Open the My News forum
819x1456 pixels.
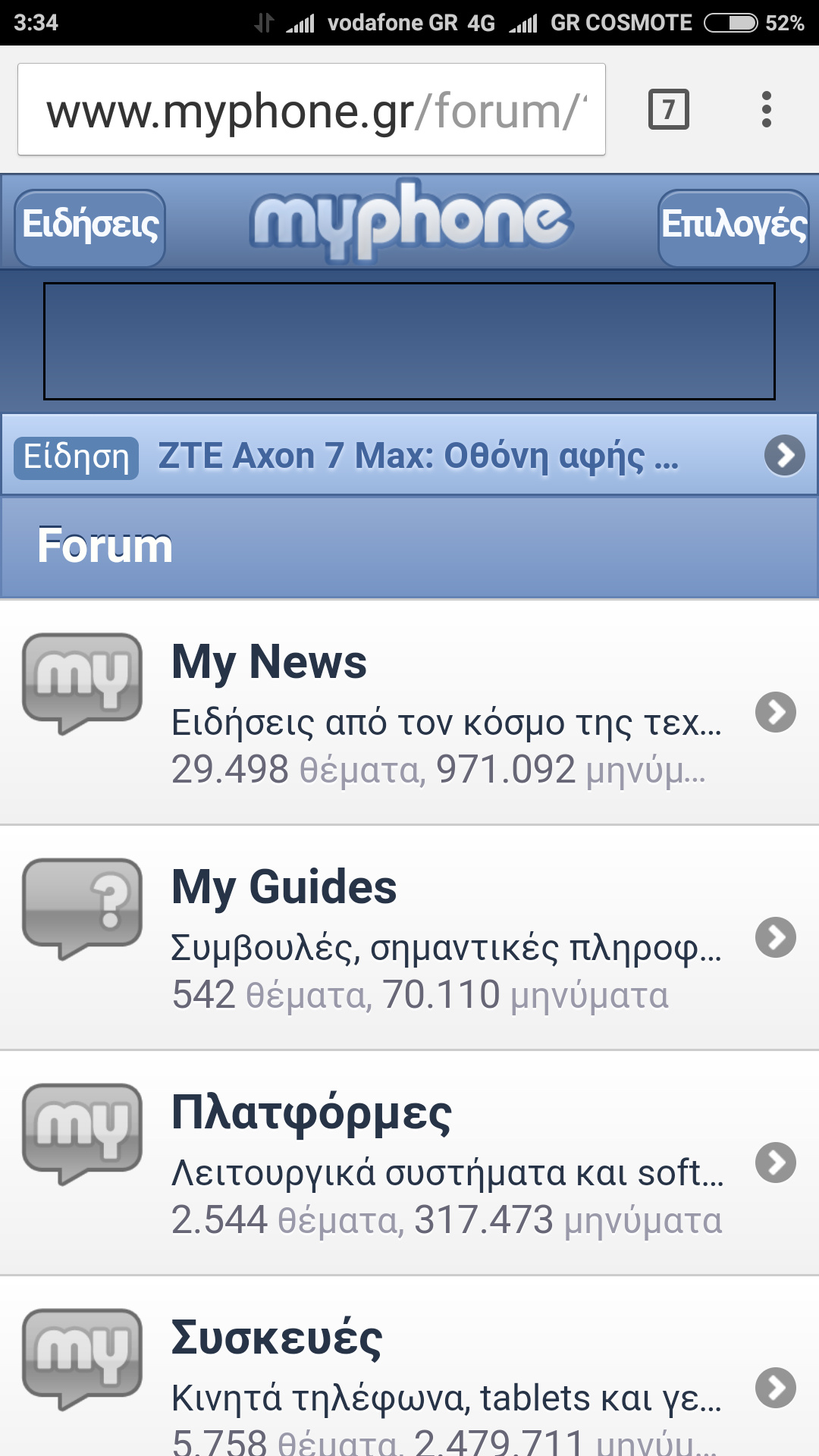point(409,713)
